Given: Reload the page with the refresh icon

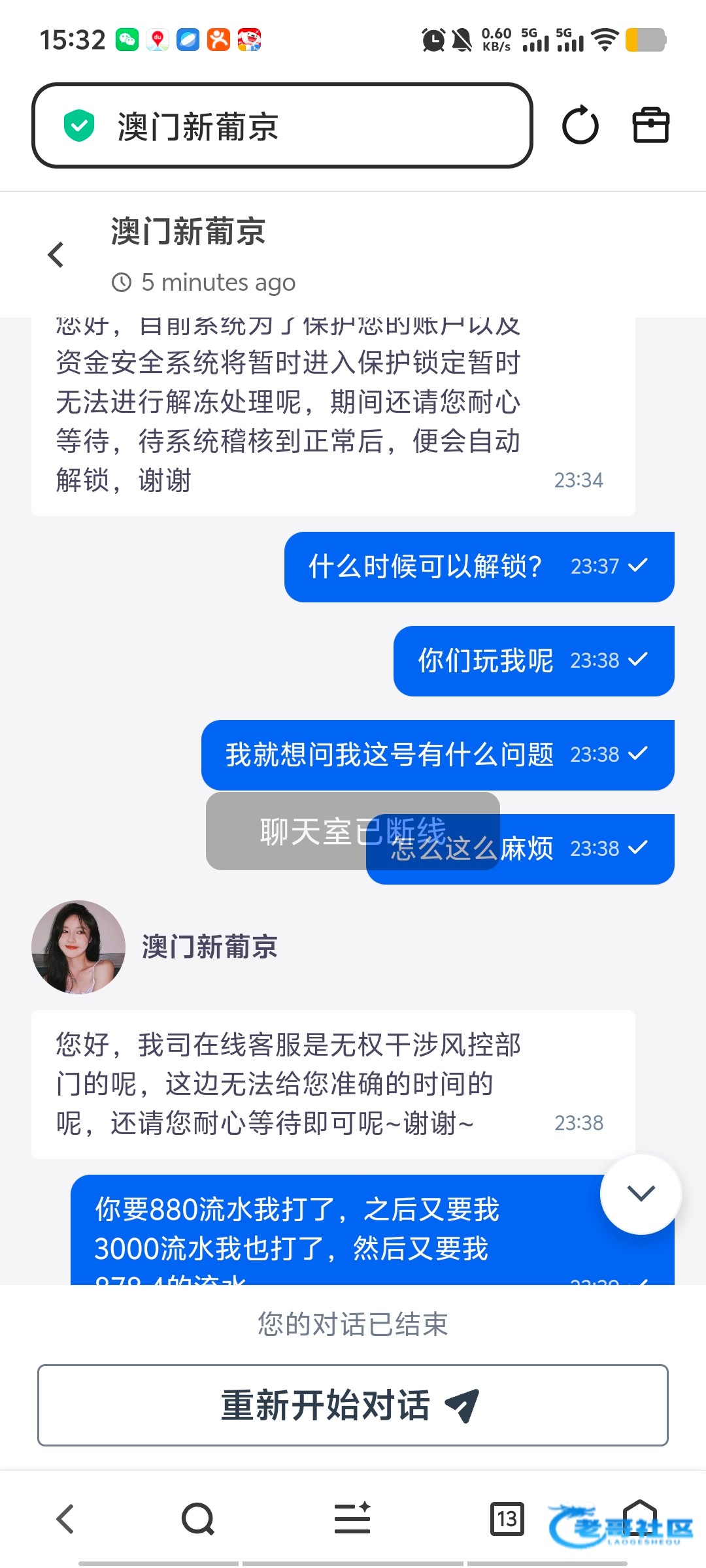Looking at the screenshot, I should (x=580, y=125).
